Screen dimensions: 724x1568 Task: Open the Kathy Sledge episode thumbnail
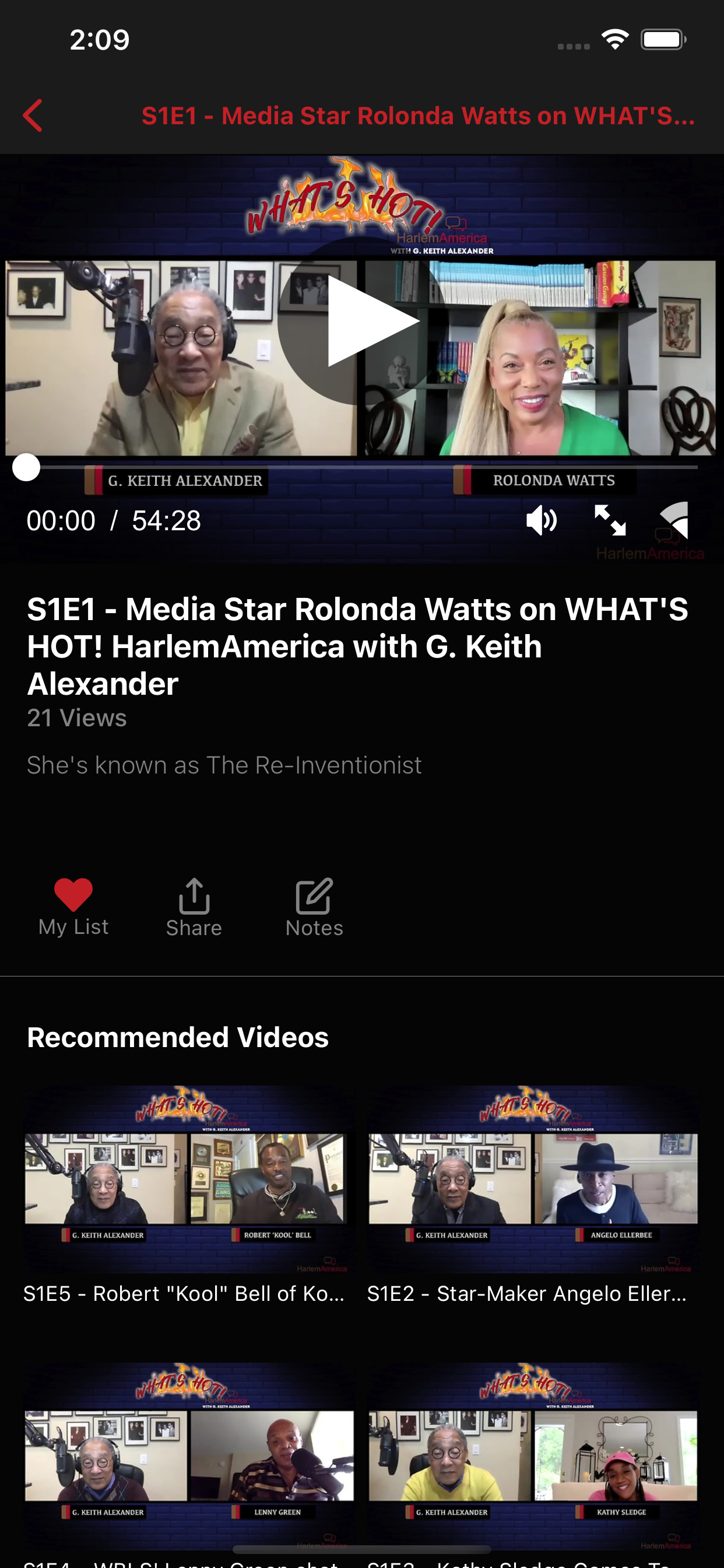tap(532, 1455)
